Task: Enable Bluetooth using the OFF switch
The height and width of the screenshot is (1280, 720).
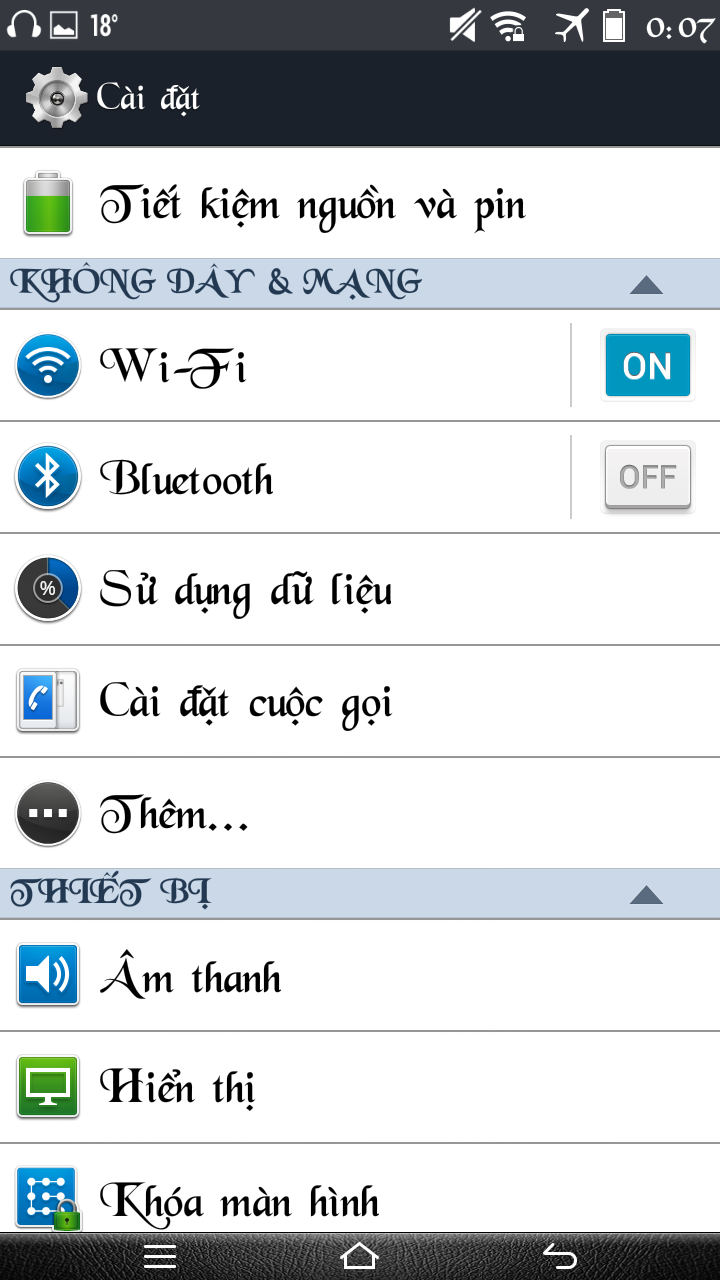Action: tap(647, 477)
